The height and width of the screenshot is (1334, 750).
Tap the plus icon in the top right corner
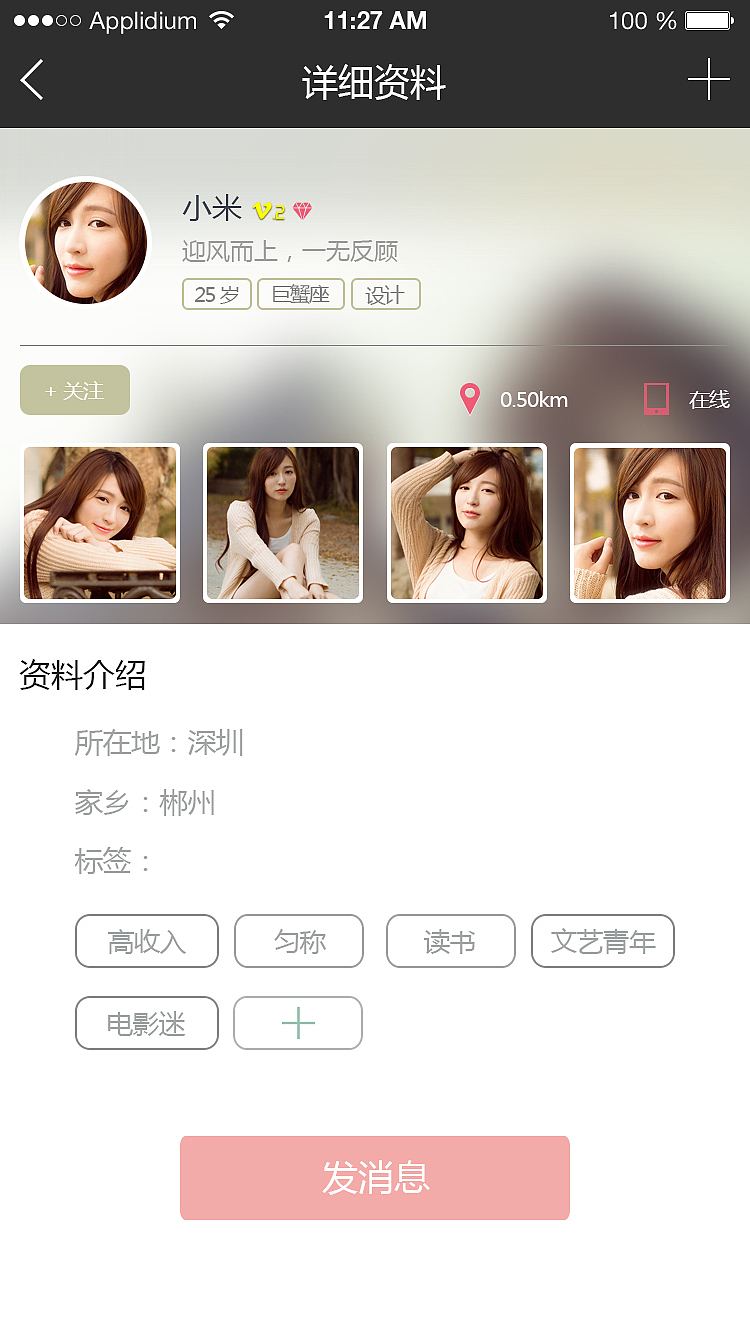pos(710,79)
